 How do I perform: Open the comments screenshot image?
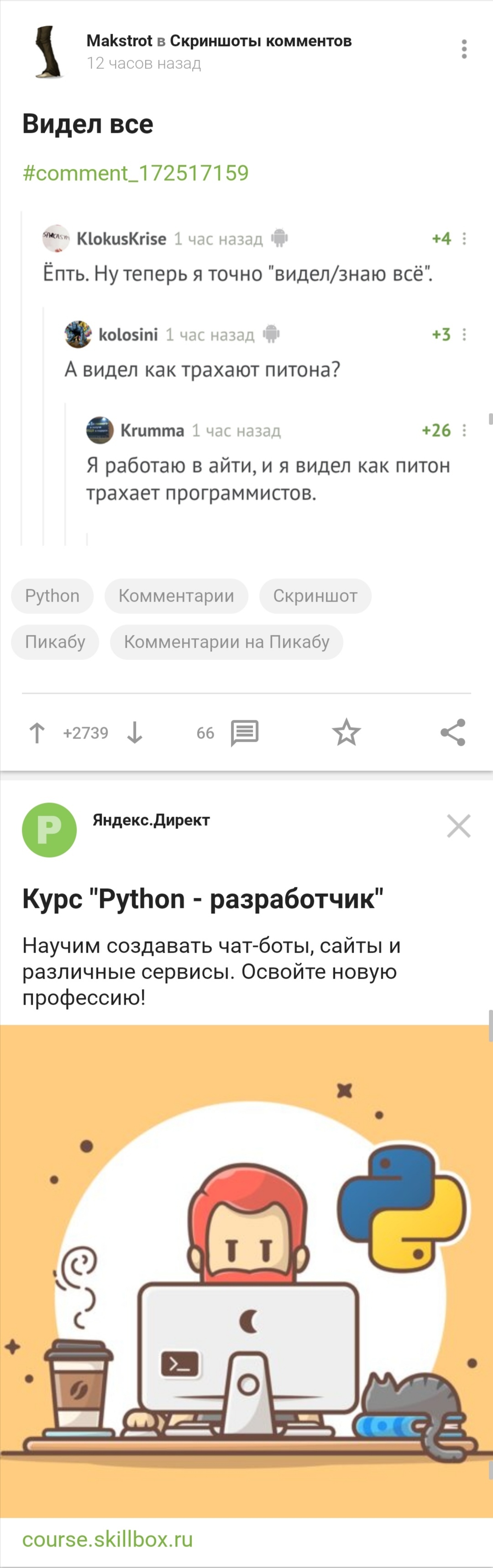(246, 378)
